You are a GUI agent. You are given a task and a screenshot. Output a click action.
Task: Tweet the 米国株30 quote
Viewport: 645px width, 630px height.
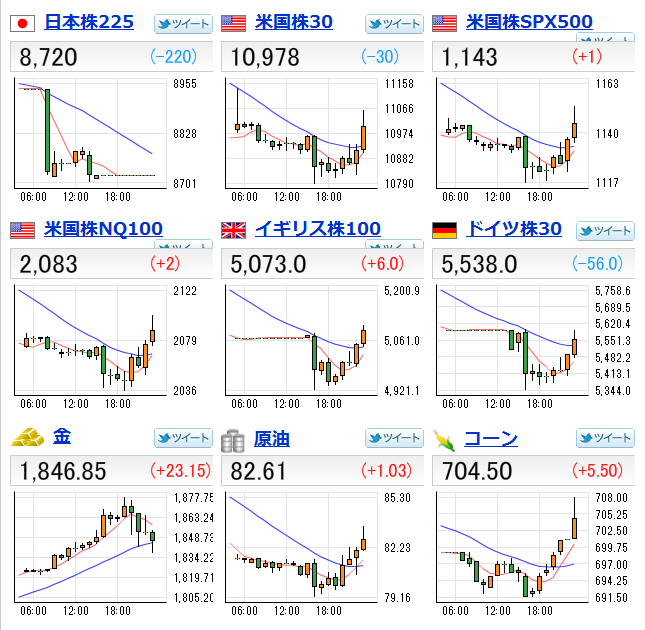coord(393,24)
